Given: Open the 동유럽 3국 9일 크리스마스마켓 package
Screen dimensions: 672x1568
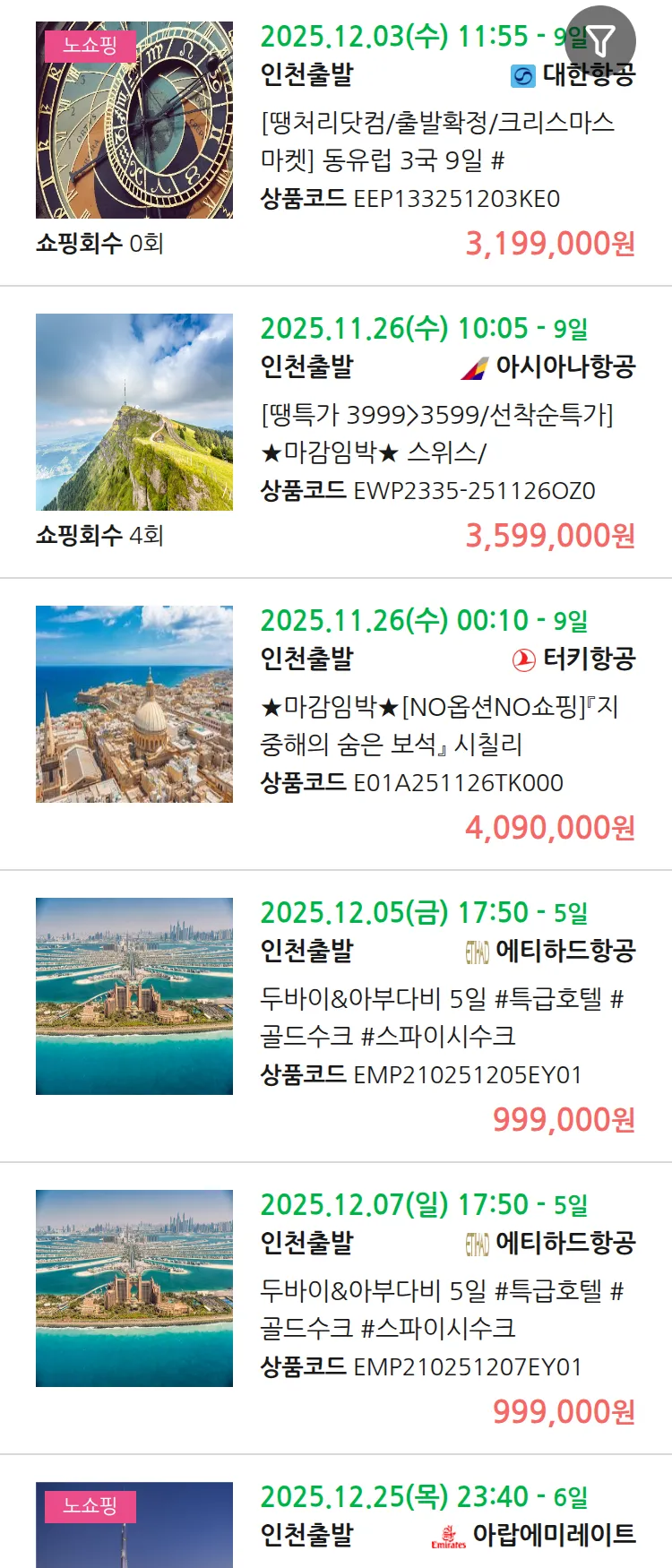Looking at the screenshot, I should [437, 141].
